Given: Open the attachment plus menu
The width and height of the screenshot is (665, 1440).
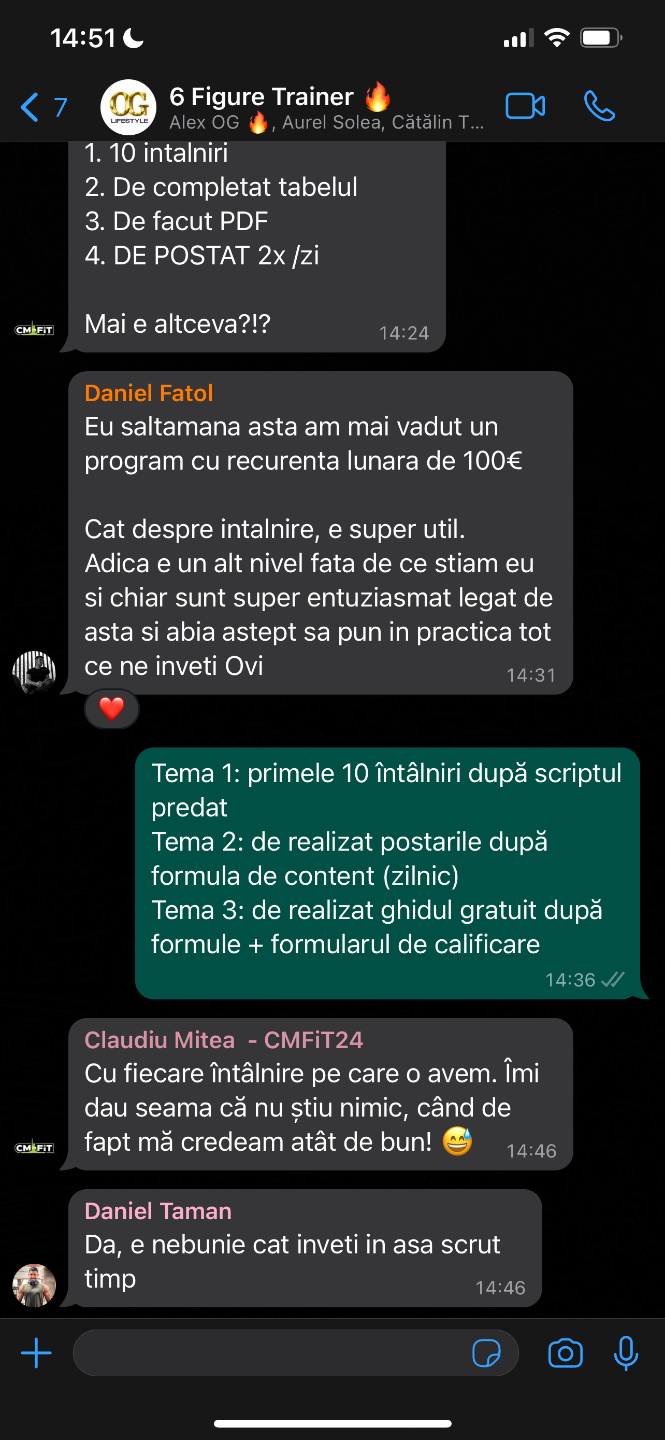Looking at the screenshot, I should click(36, 1354).
